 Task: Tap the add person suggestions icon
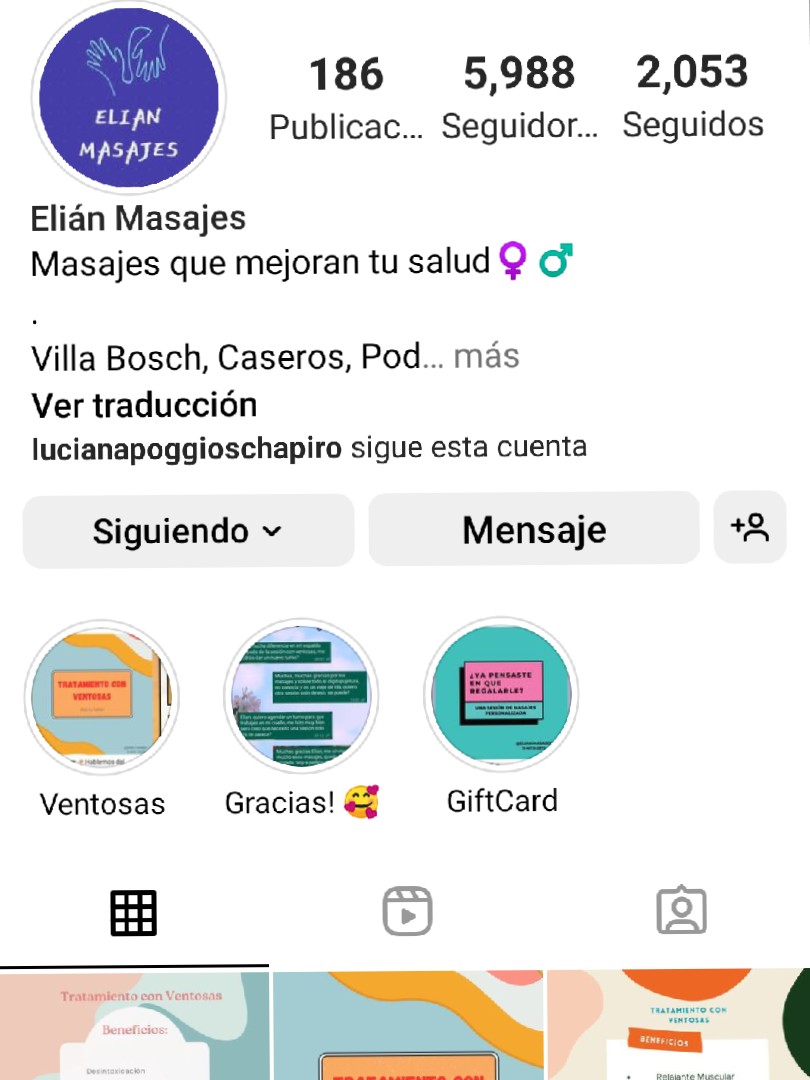(x=750, y=527)
